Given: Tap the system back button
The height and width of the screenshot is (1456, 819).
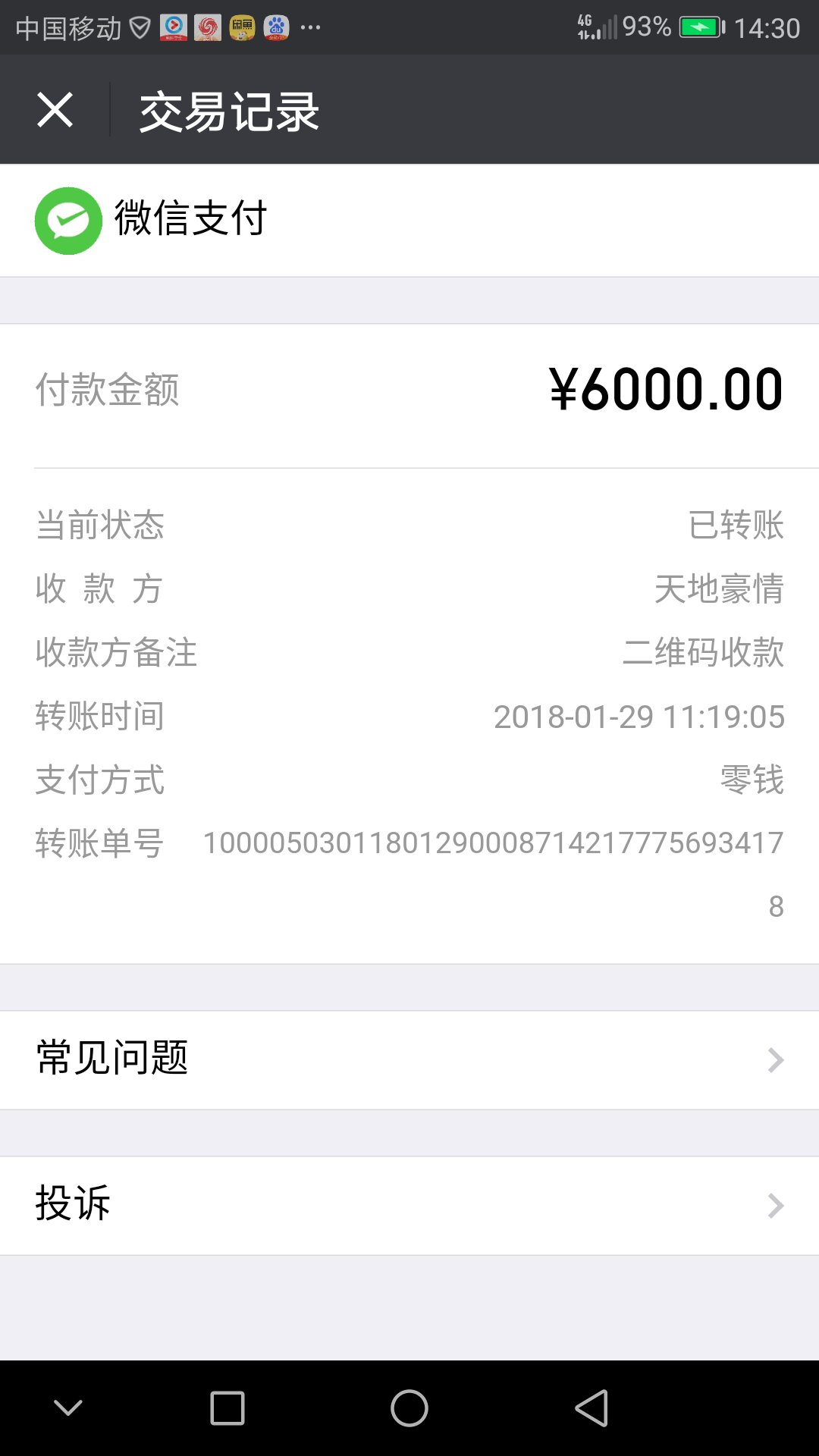Looking at the screenshot, I should [x=591, y=1408].
